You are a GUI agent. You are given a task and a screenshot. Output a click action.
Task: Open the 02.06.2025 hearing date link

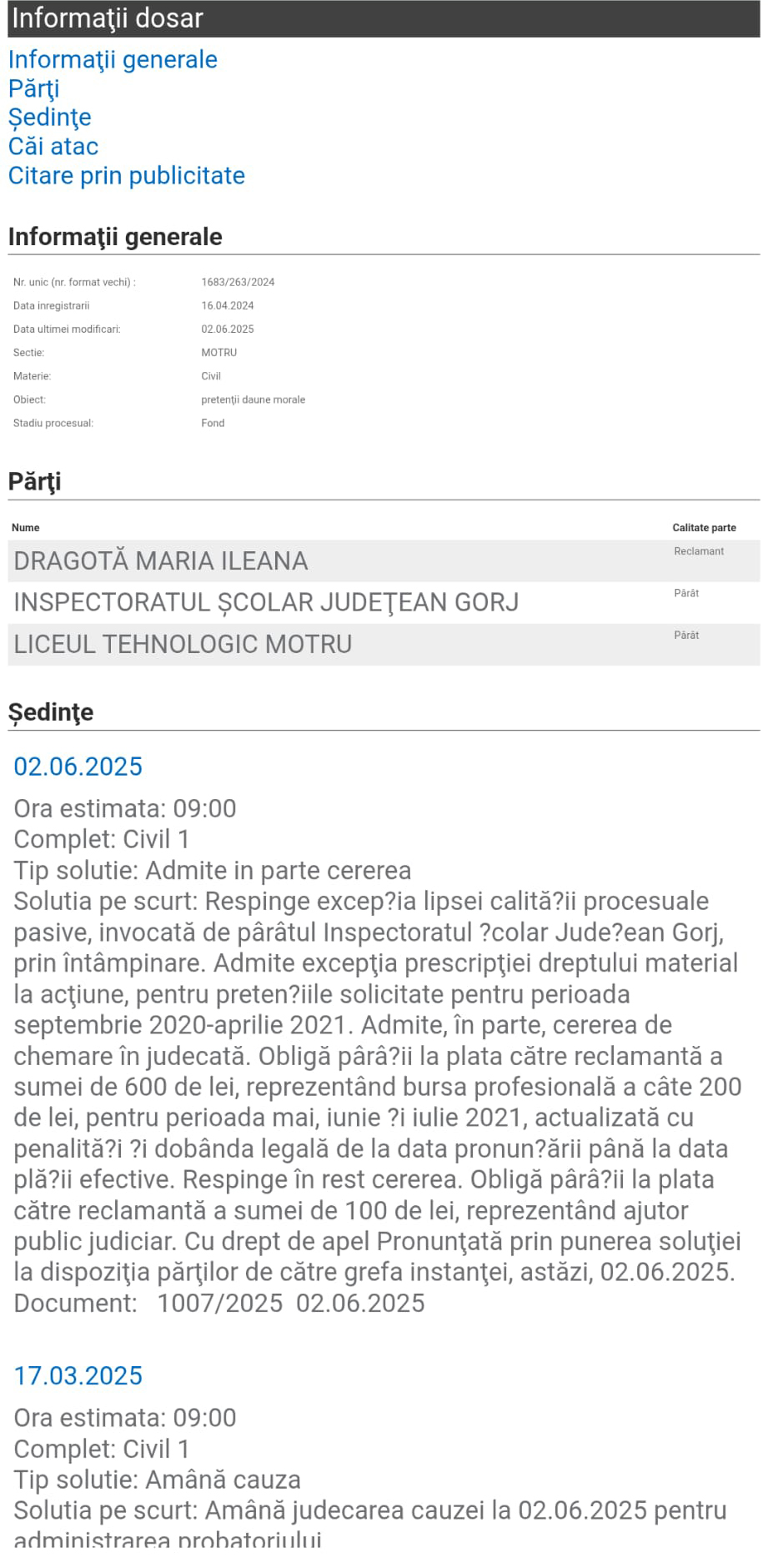pos(78,766)
